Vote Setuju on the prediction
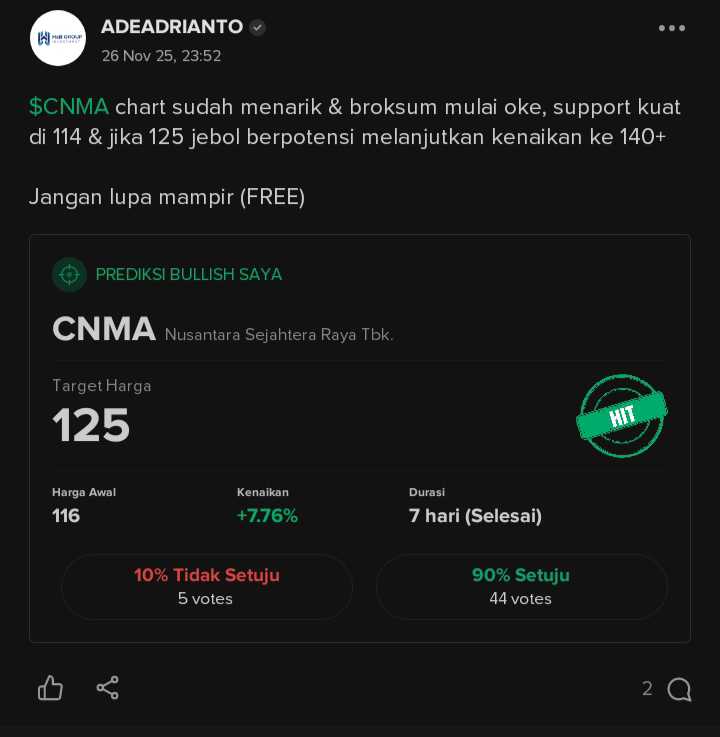The height and width of the screenshot is (737, 720). [x=521, y=587]
